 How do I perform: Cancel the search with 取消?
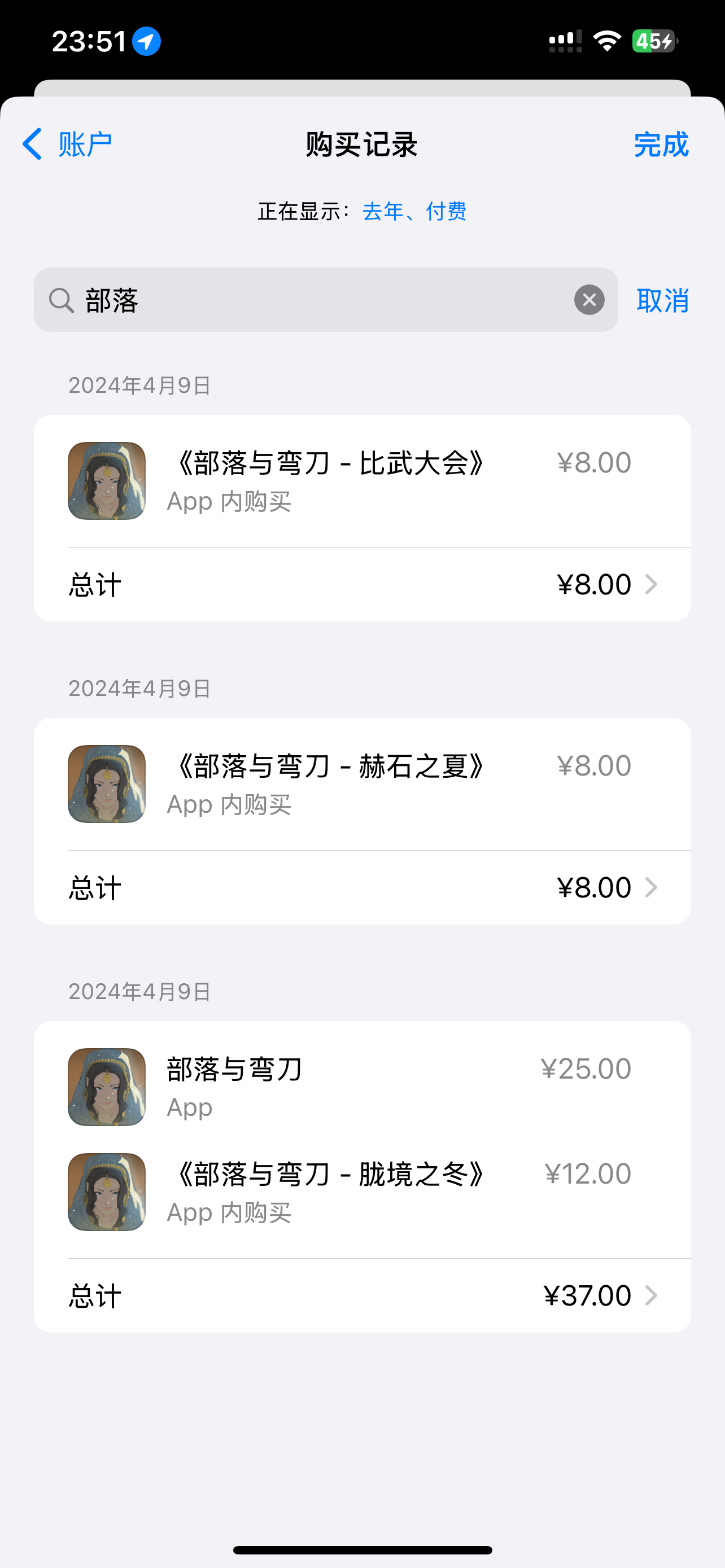pos(662,300)
